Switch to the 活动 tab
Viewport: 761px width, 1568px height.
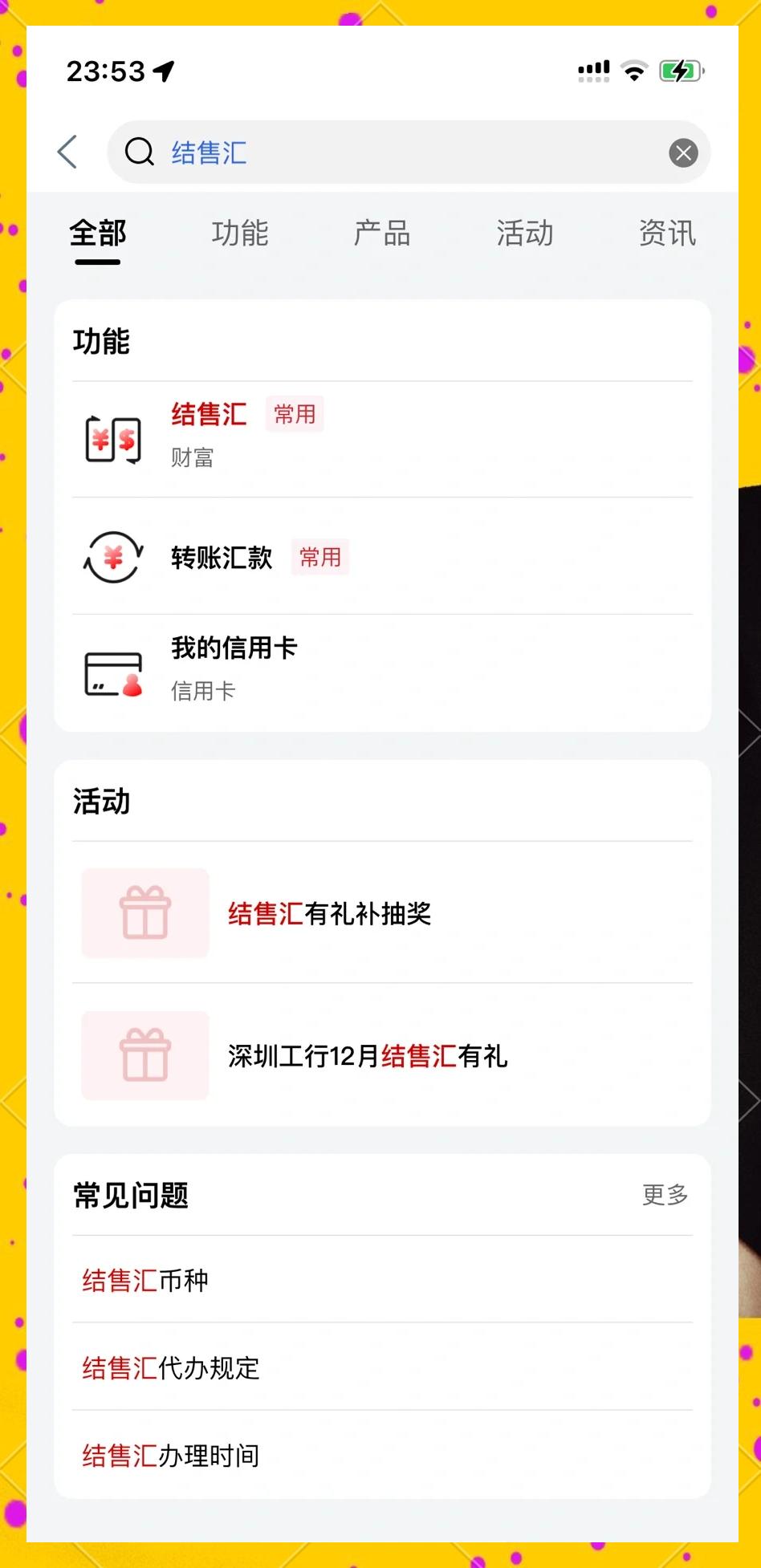(524, 234)
